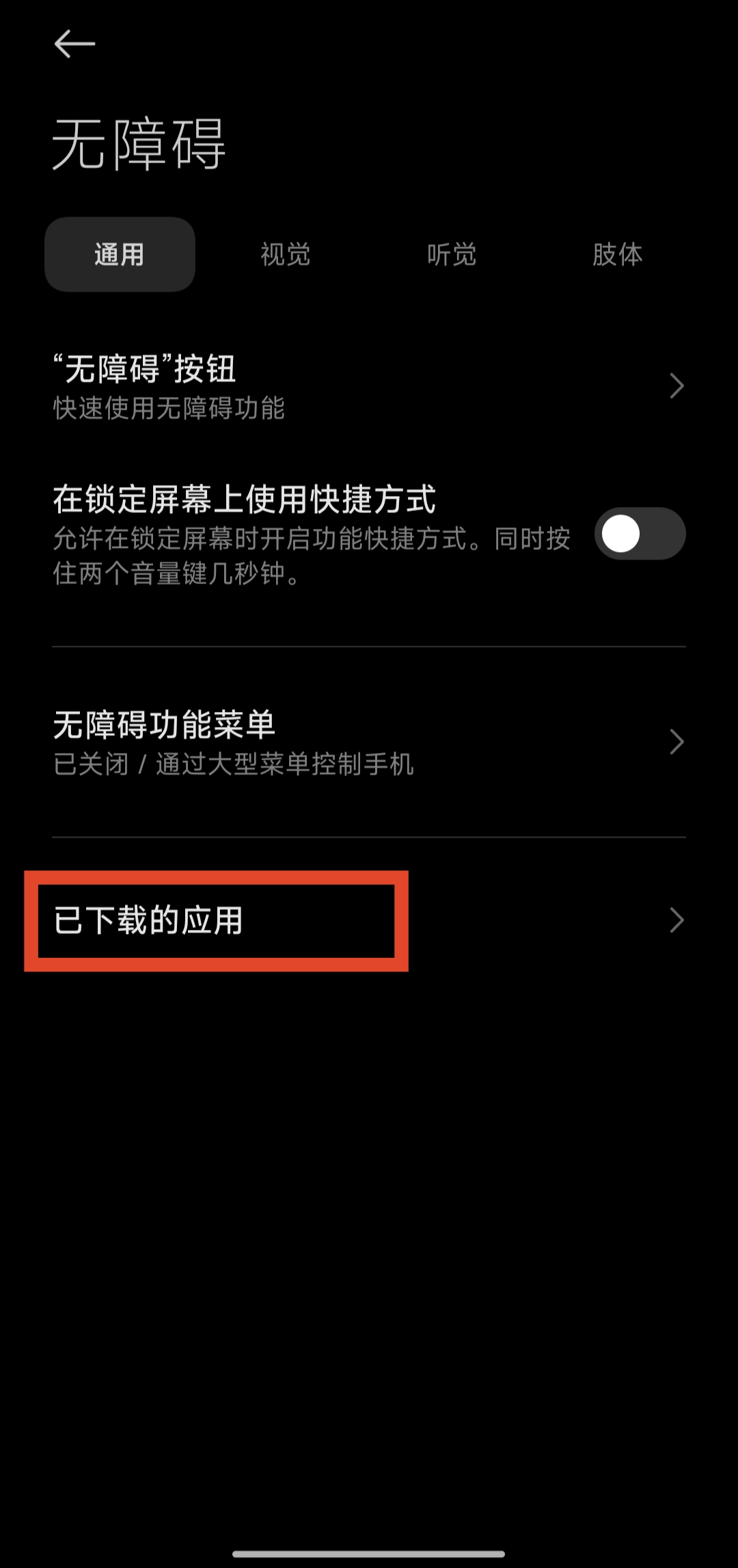
Task: Switch to the 视觉 tab
Action: tap(286, 255)
